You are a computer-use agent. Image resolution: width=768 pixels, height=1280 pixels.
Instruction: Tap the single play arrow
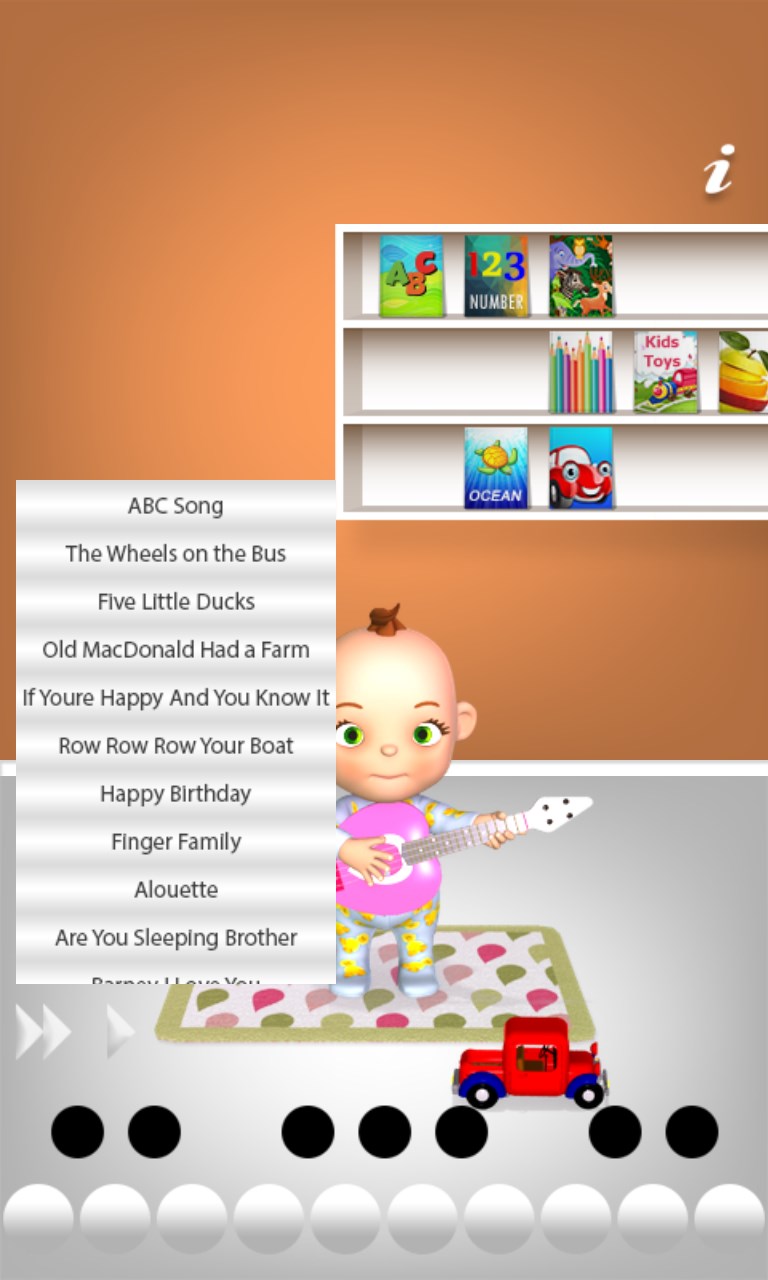[x=119, y=1032]
